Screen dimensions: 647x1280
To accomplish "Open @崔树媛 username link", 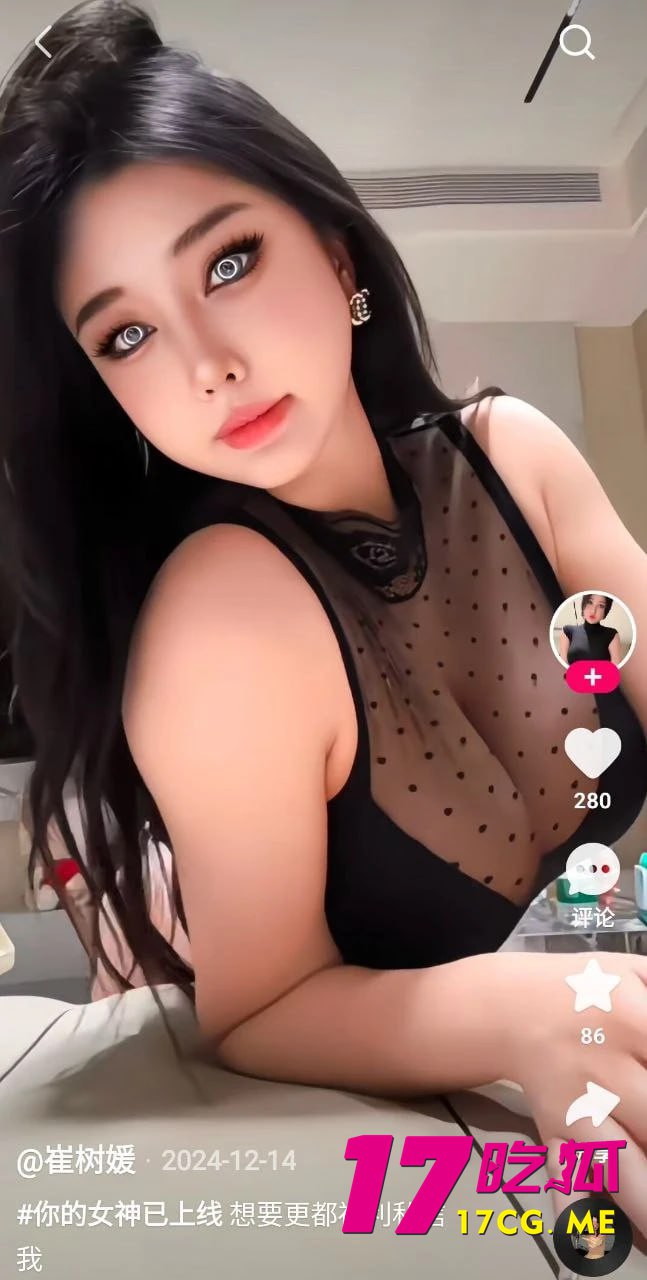I will [76, 1161].
